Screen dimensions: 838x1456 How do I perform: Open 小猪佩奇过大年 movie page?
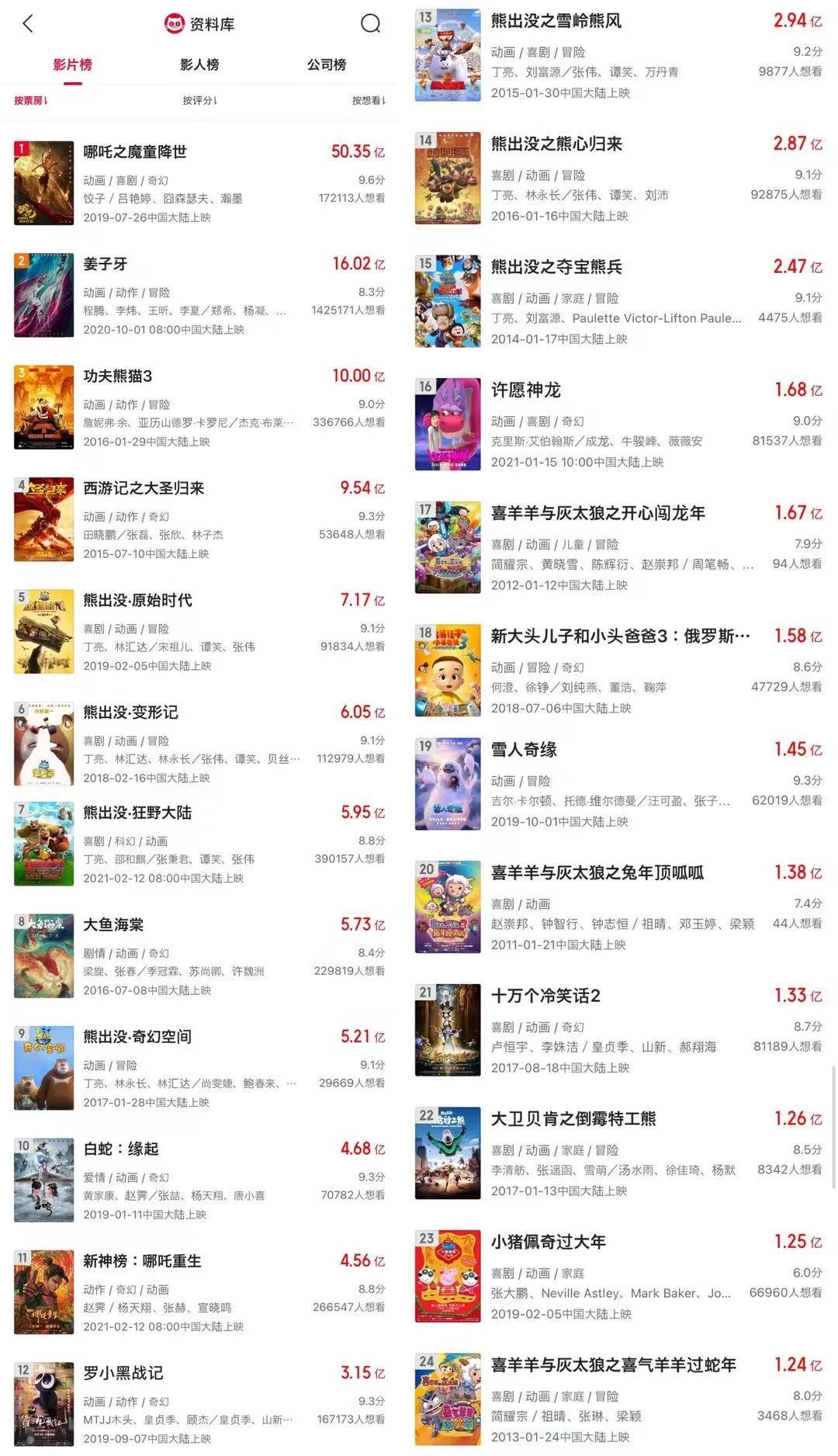point(548,1242)
